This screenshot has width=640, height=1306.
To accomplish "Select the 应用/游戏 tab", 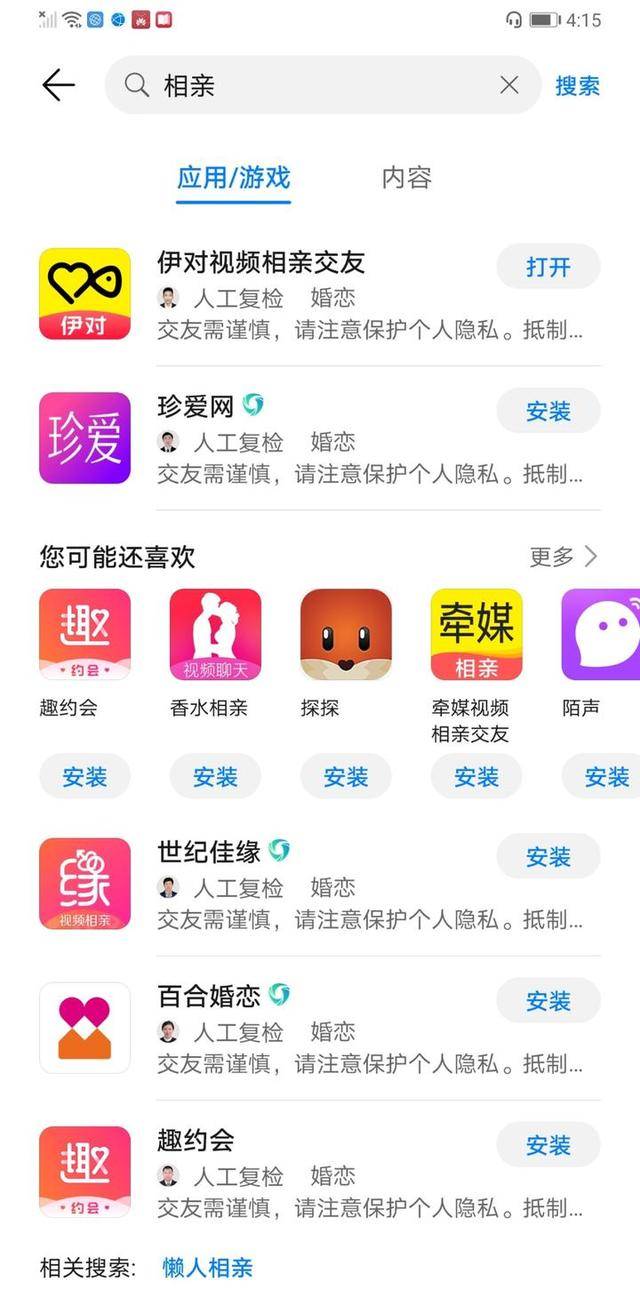I will (233, 178).
